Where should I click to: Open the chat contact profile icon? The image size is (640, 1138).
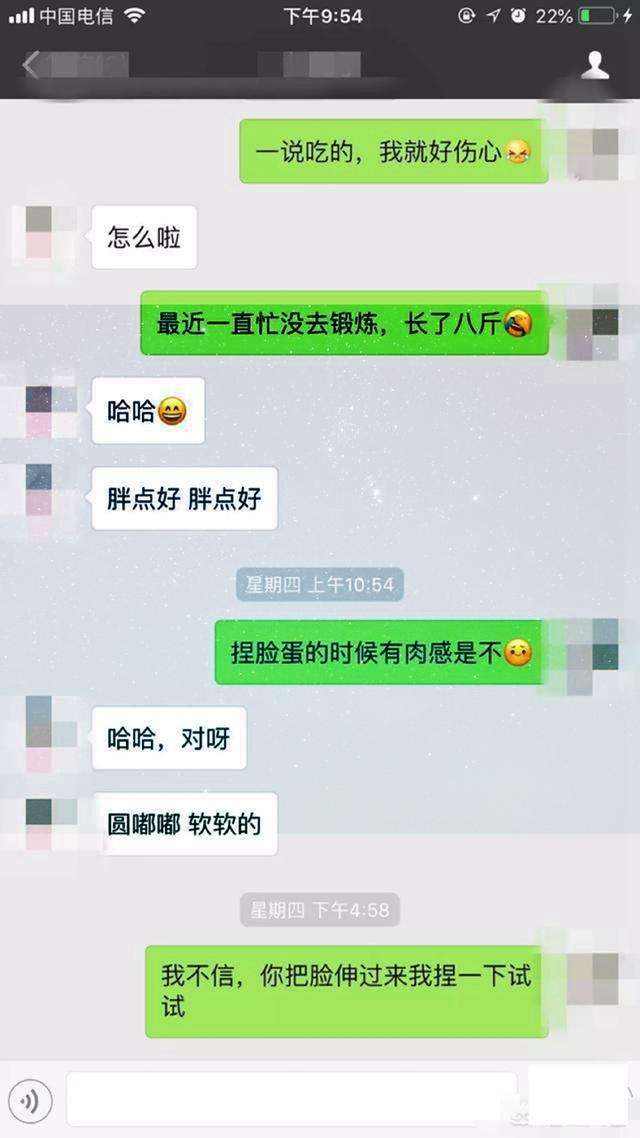click(x=596, y=65)
